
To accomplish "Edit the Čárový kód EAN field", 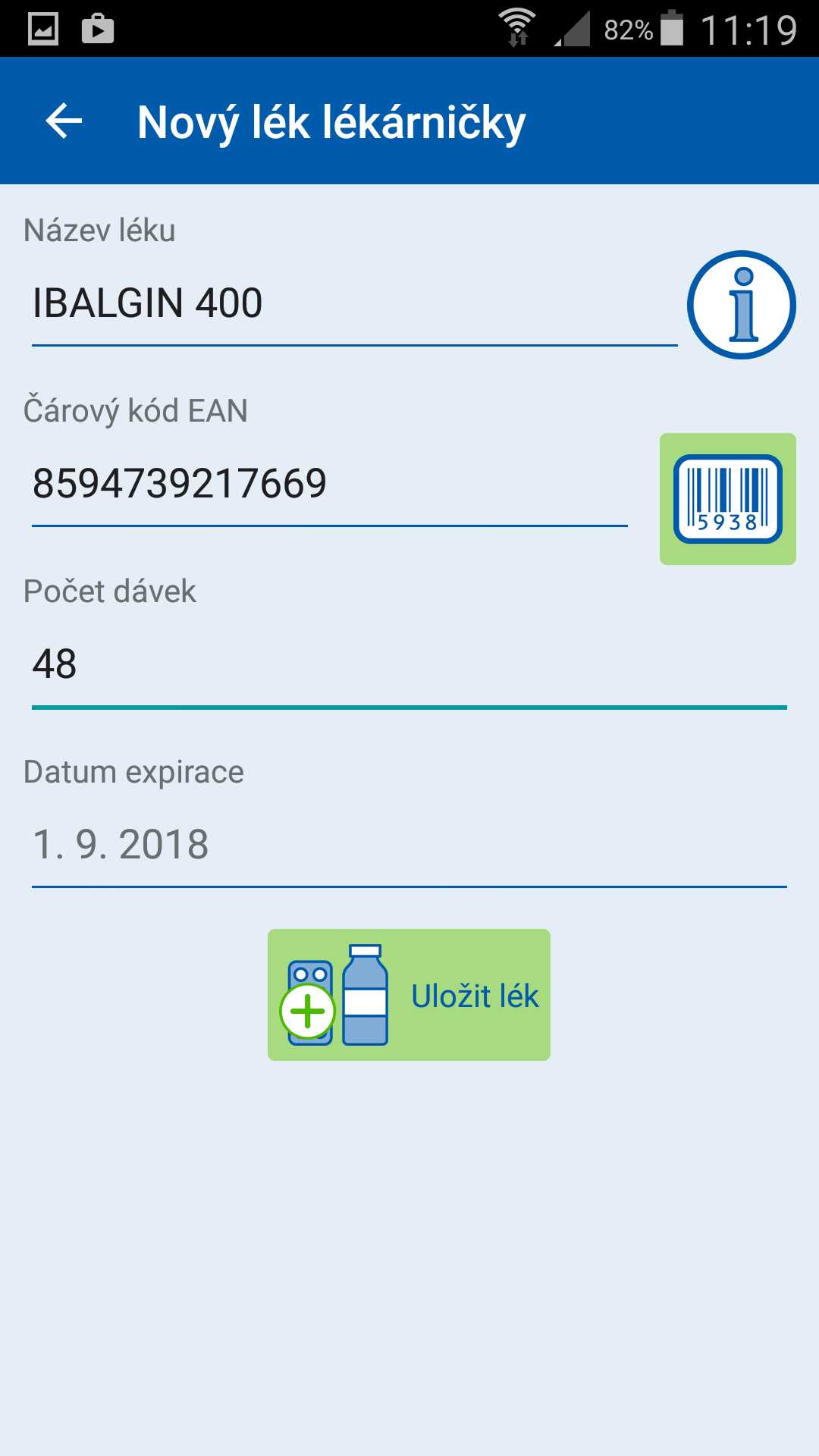I will (x=329, y=484).
